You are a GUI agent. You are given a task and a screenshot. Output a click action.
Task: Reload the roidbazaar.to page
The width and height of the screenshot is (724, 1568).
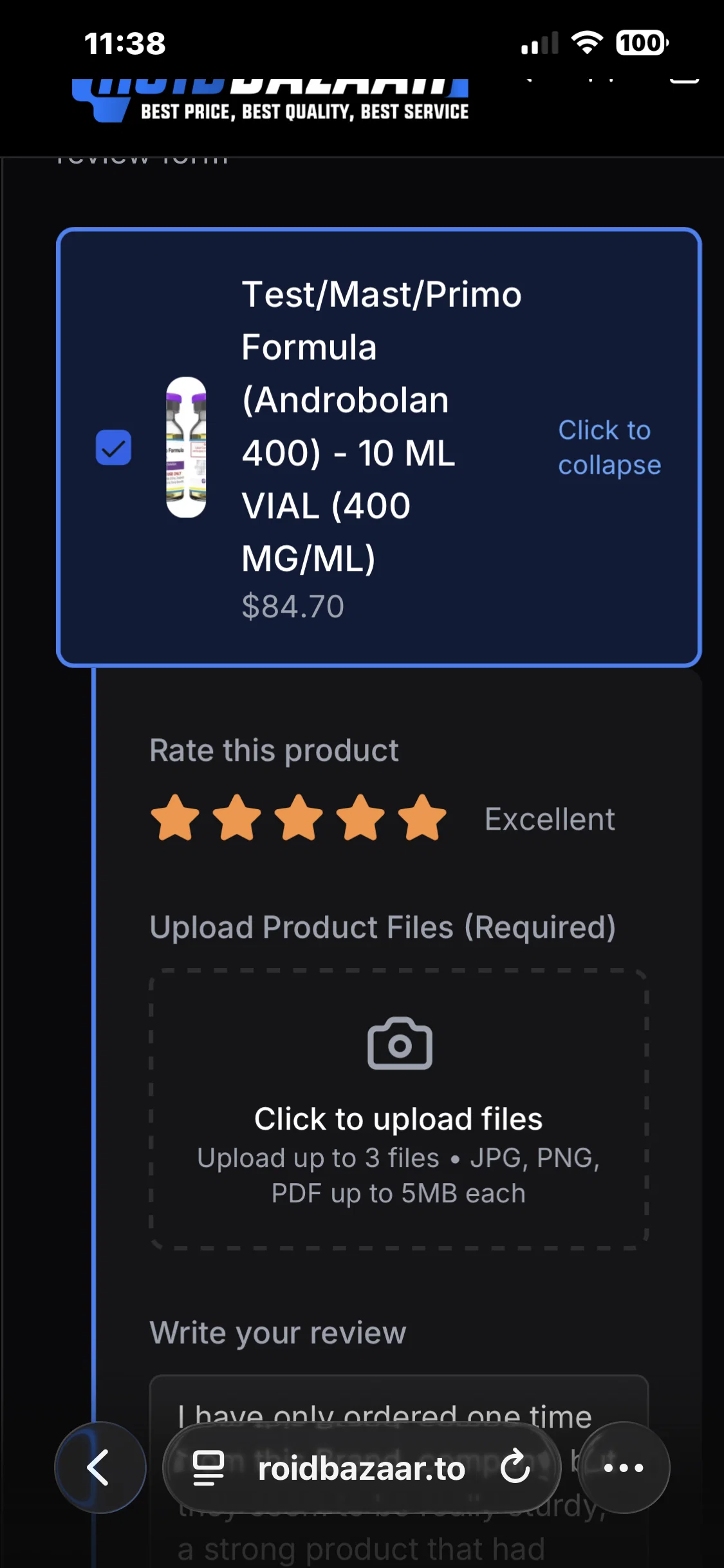pyautogui.click(x=515, y=1468)
